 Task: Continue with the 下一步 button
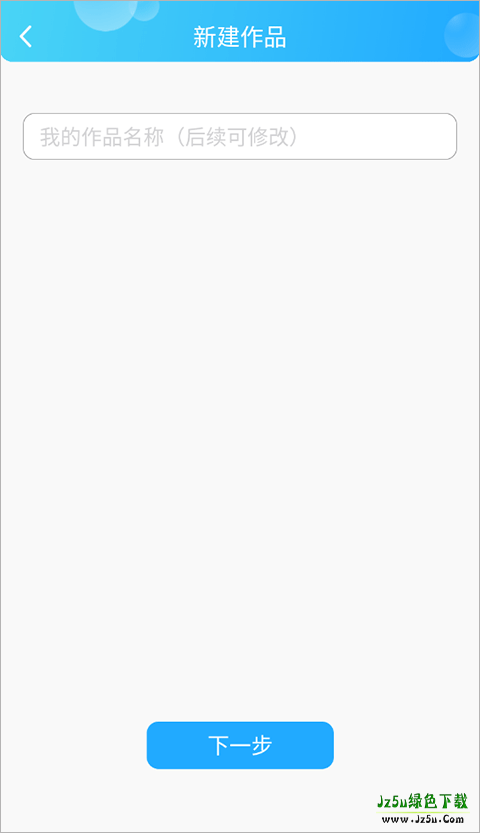coord(240,745)
